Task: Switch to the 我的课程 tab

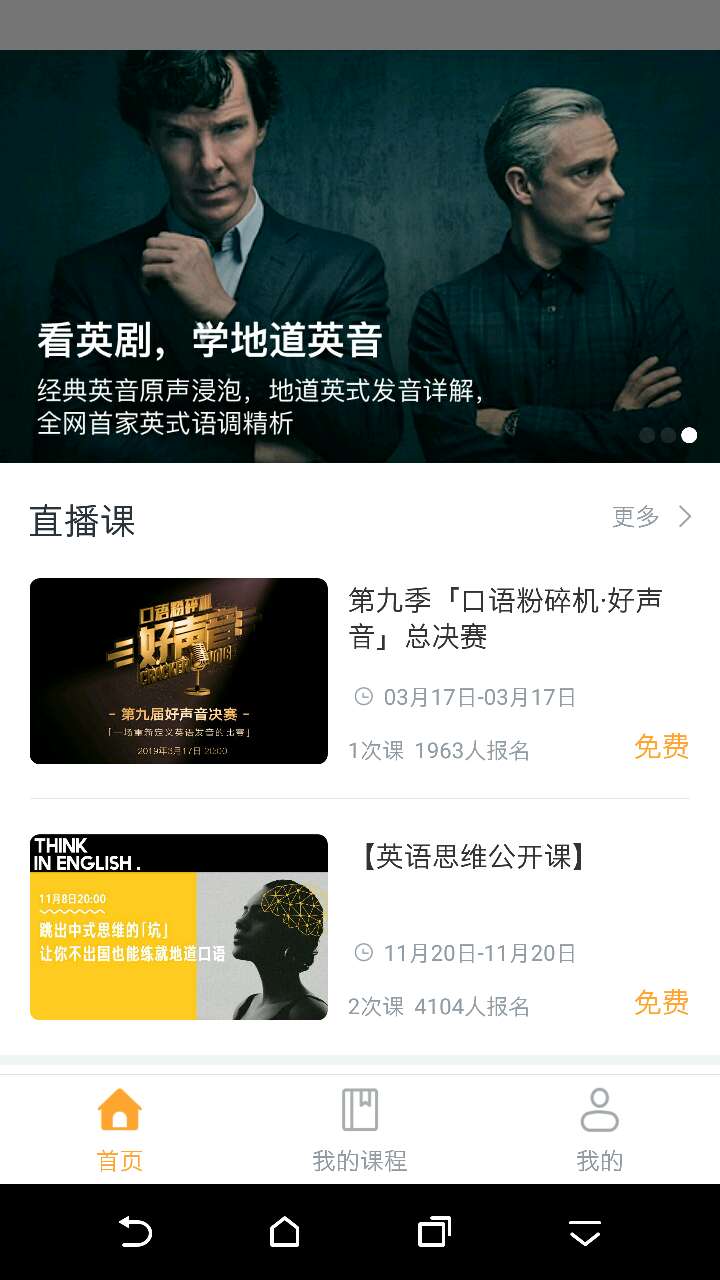Action: 359,1128
